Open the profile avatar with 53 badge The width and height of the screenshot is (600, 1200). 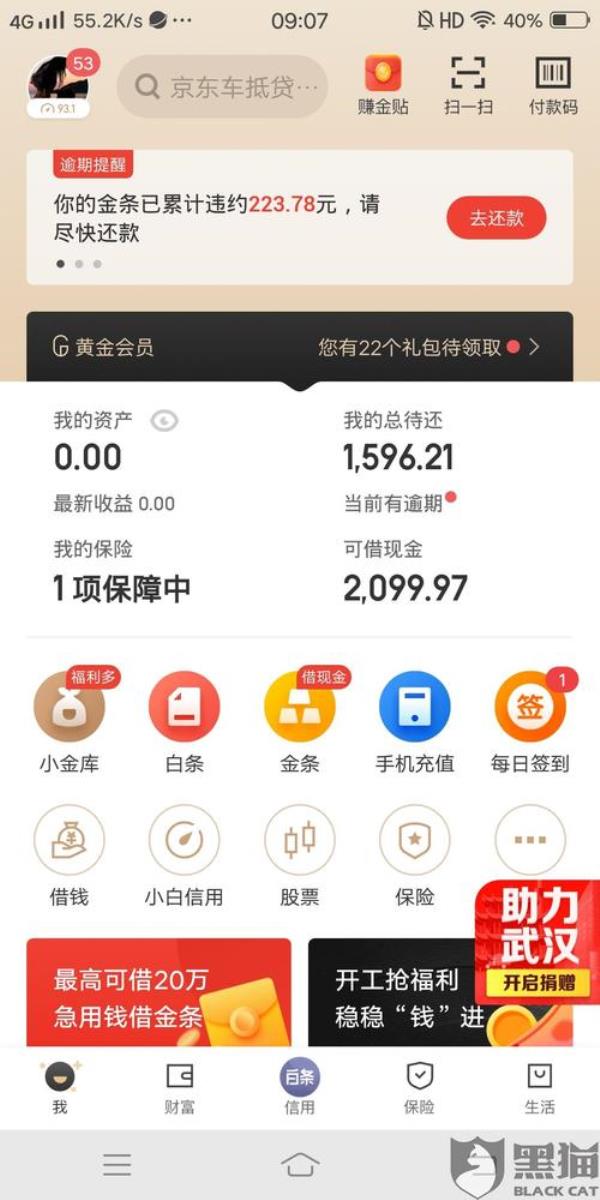pyautogui.click(x=58, y=85)
